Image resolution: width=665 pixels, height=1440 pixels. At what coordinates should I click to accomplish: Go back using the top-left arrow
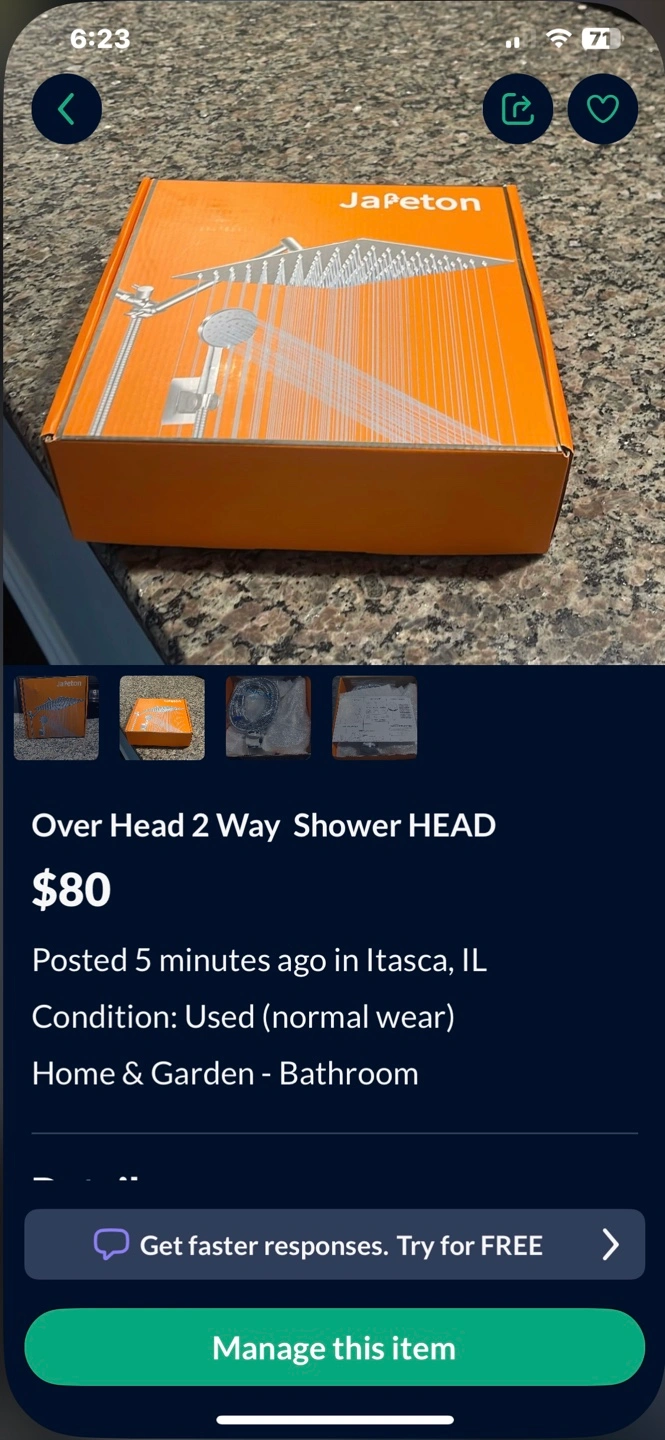tap(67, 109)
